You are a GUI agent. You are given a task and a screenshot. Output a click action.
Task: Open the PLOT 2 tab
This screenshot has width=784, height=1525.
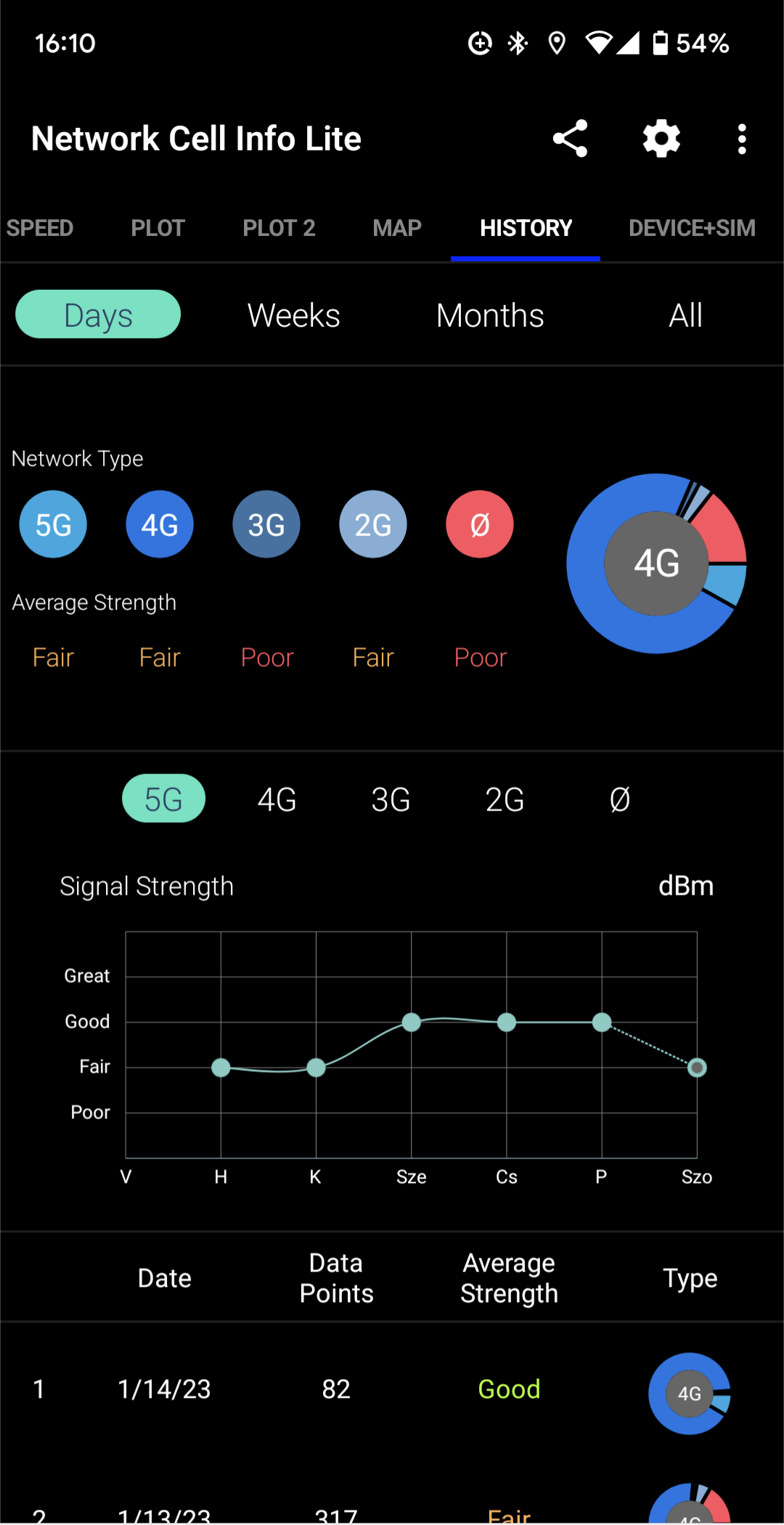(279, 228)
